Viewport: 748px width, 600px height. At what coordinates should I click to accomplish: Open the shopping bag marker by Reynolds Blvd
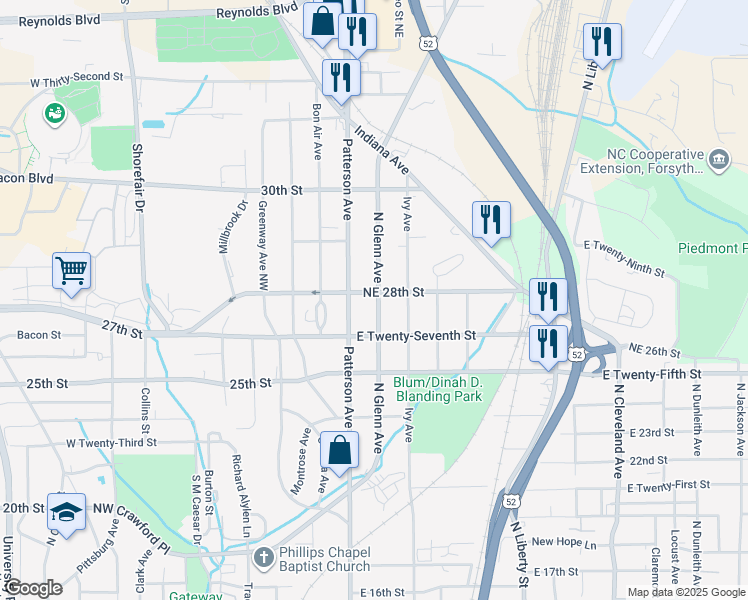click(323, 21)
